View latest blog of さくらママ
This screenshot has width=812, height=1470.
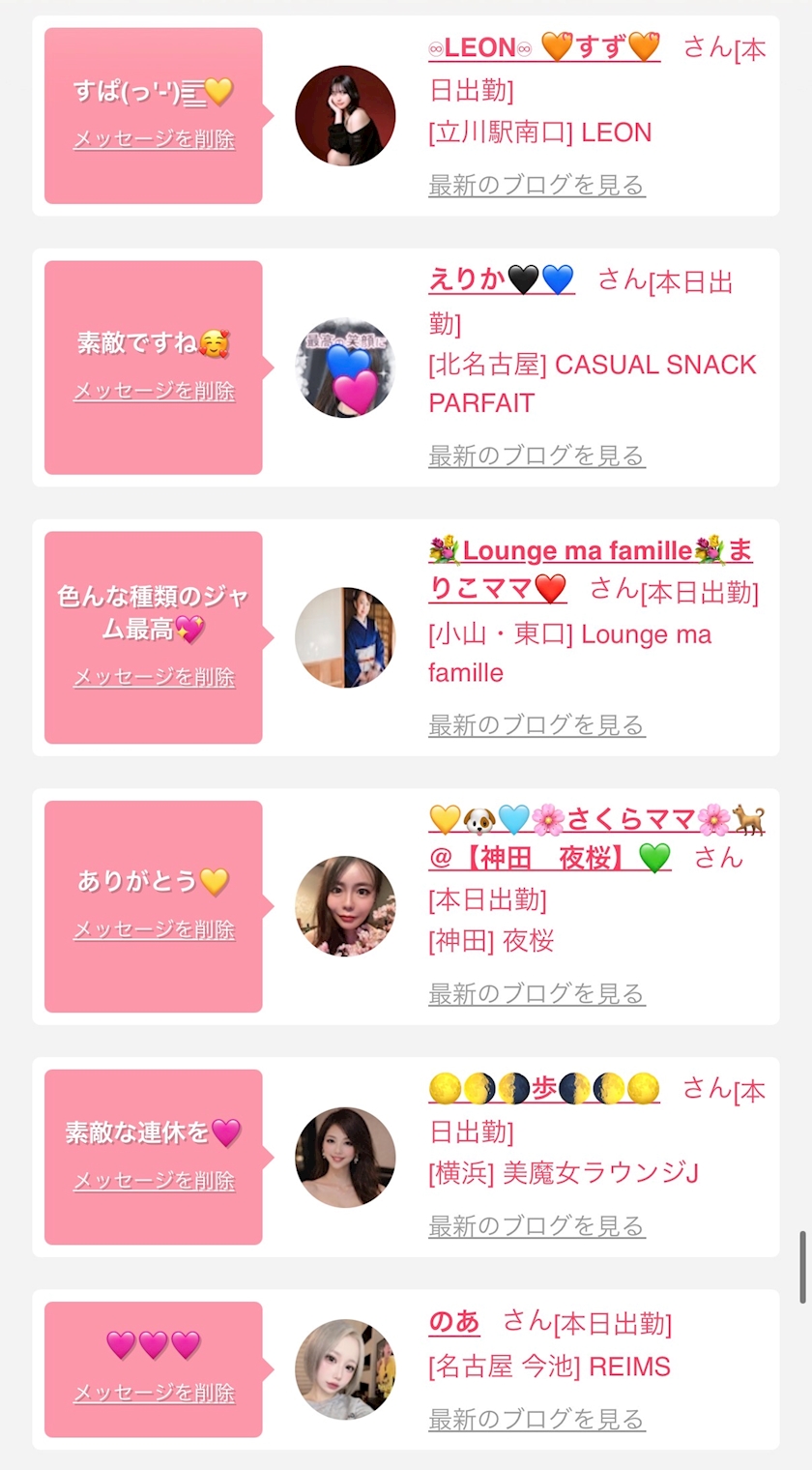(x=536, y=994)
